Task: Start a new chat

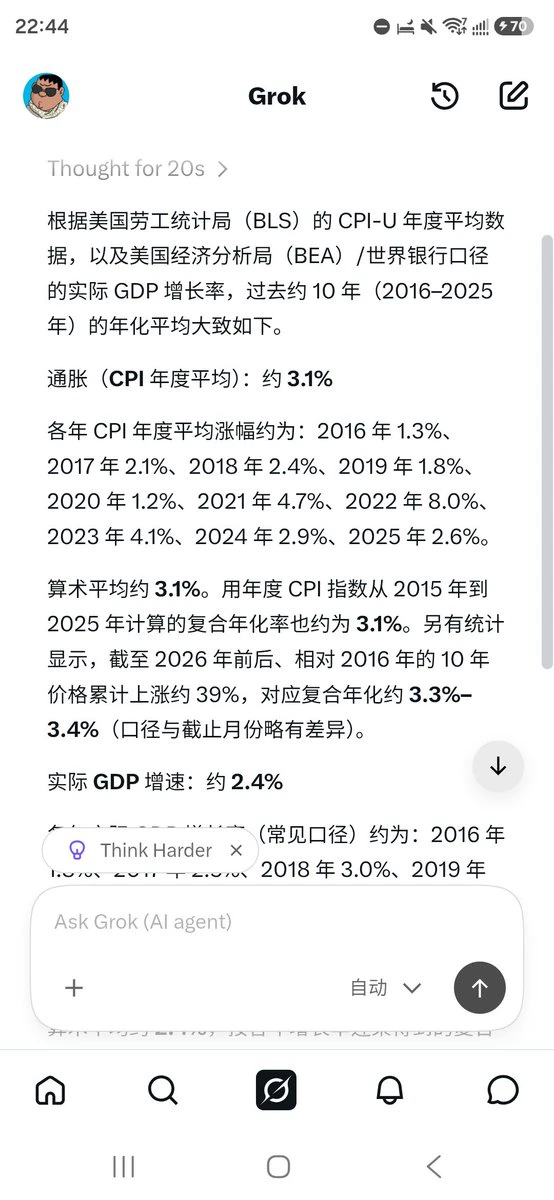Action: click(x=513, y=96)
